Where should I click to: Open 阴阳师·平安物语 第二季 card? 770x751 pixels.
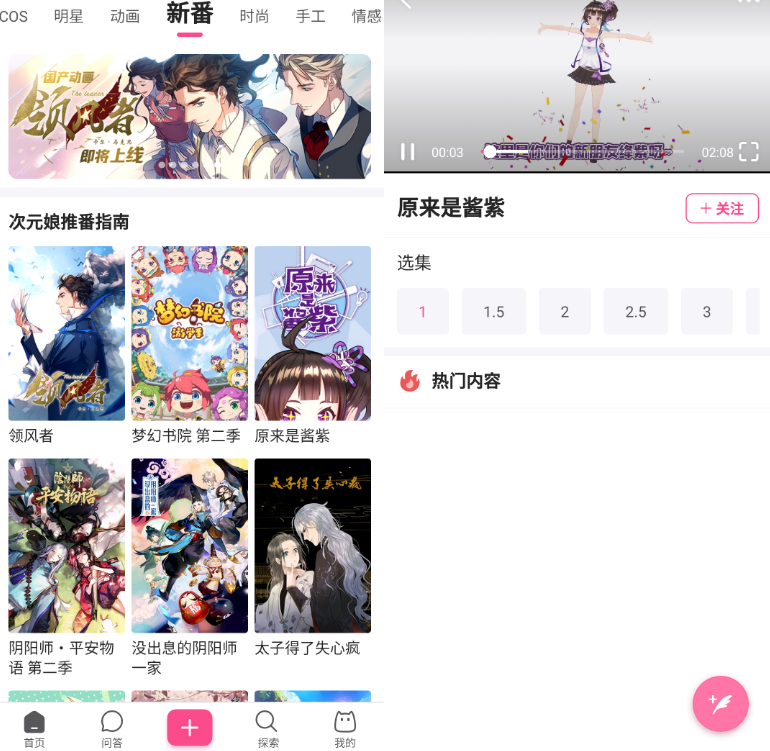[x=66, y=546]
